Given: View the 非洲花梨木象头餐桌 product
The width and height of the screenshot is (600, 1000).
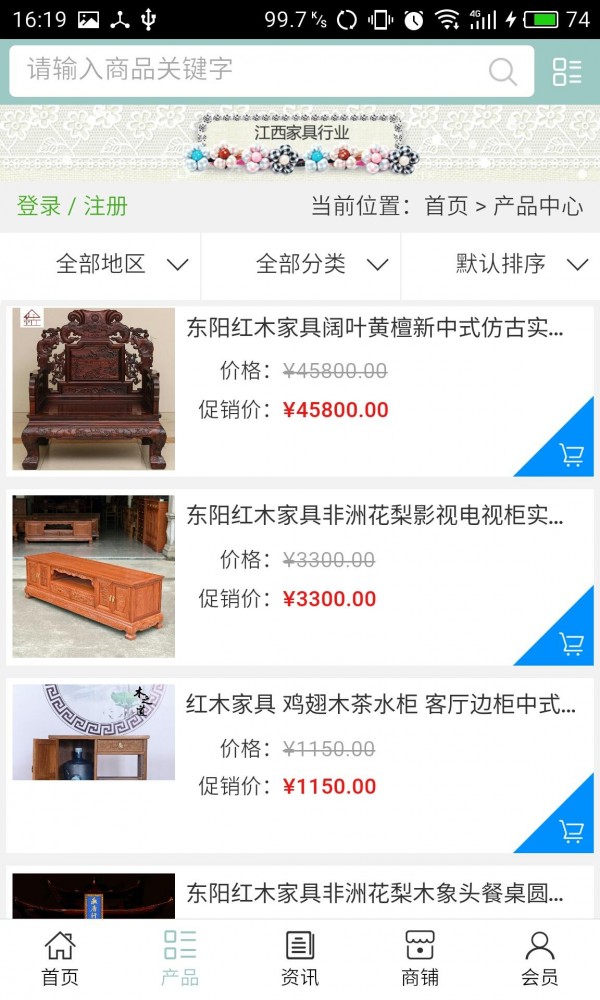Looking at the screenshot, I should (x=375, y=893).
